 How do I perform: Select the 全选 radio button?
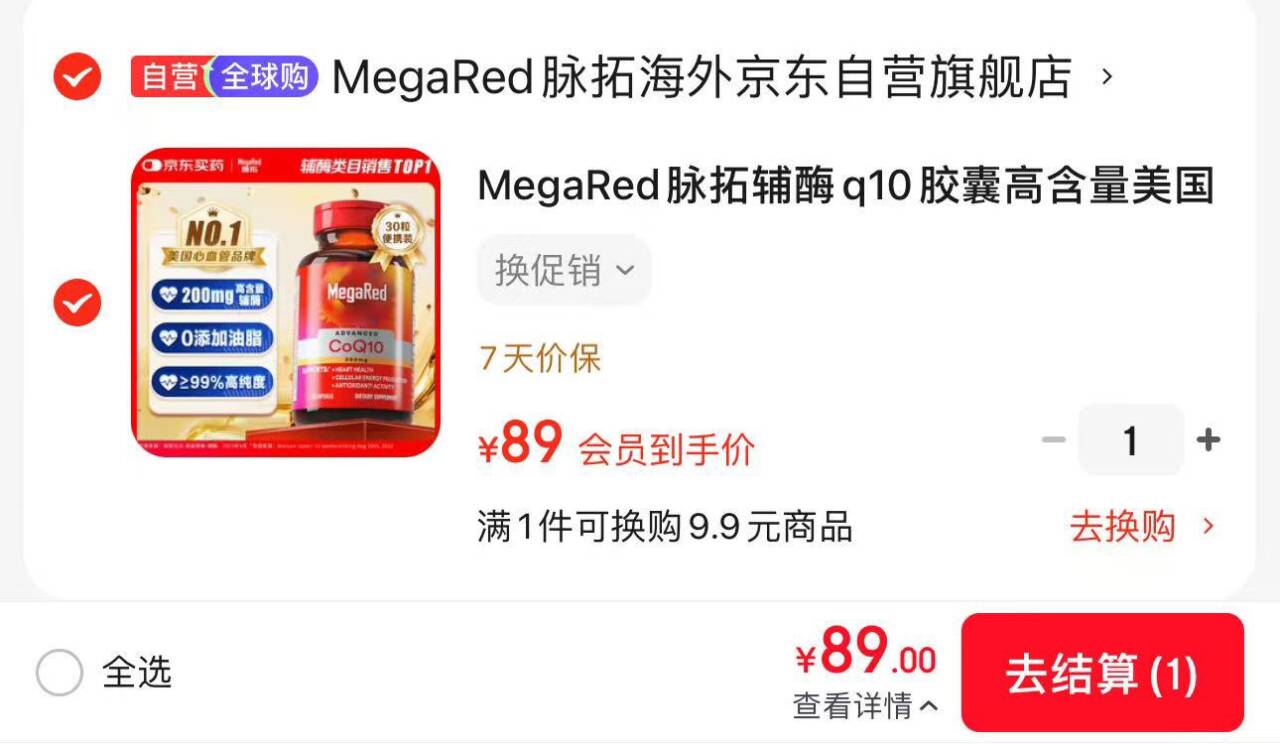pos(59,672)
